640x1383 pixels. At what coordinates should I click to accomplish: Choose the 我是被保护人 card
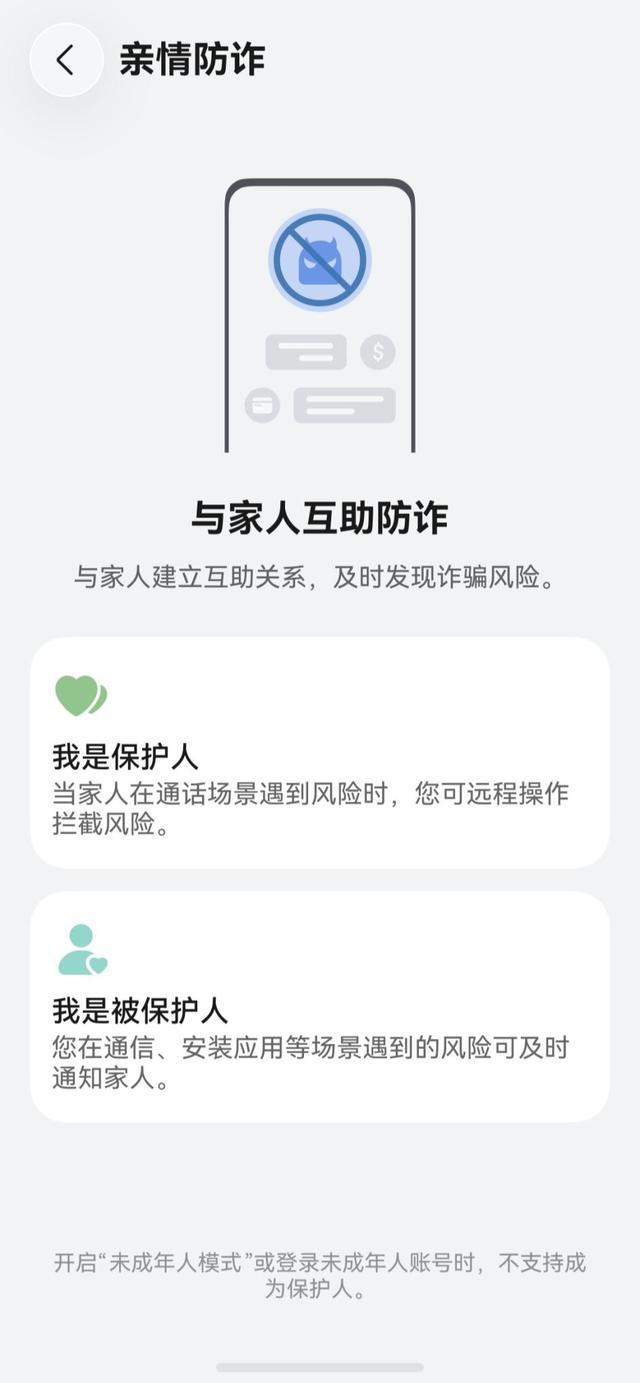coord(320,1006)
